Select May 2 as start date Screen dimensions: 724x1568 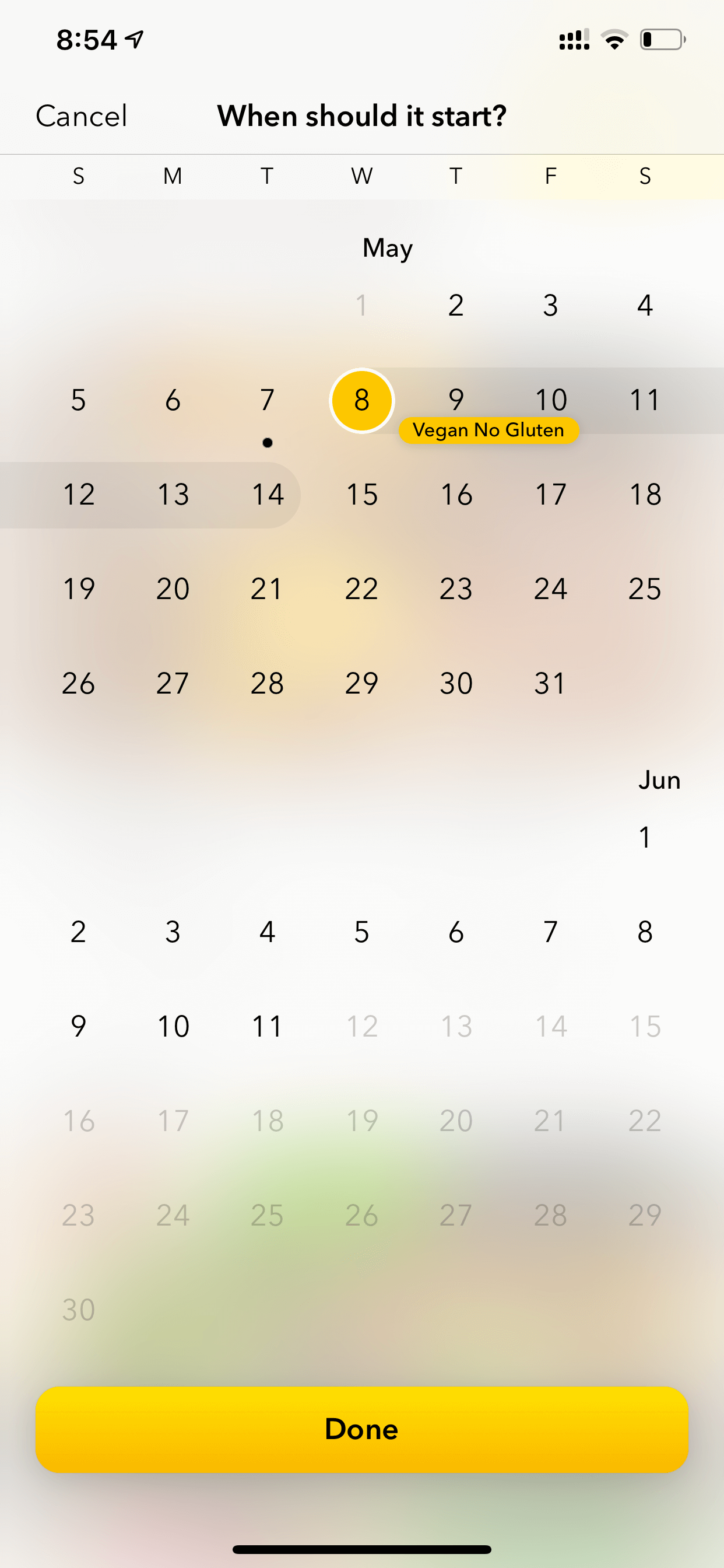pos(456,305)
